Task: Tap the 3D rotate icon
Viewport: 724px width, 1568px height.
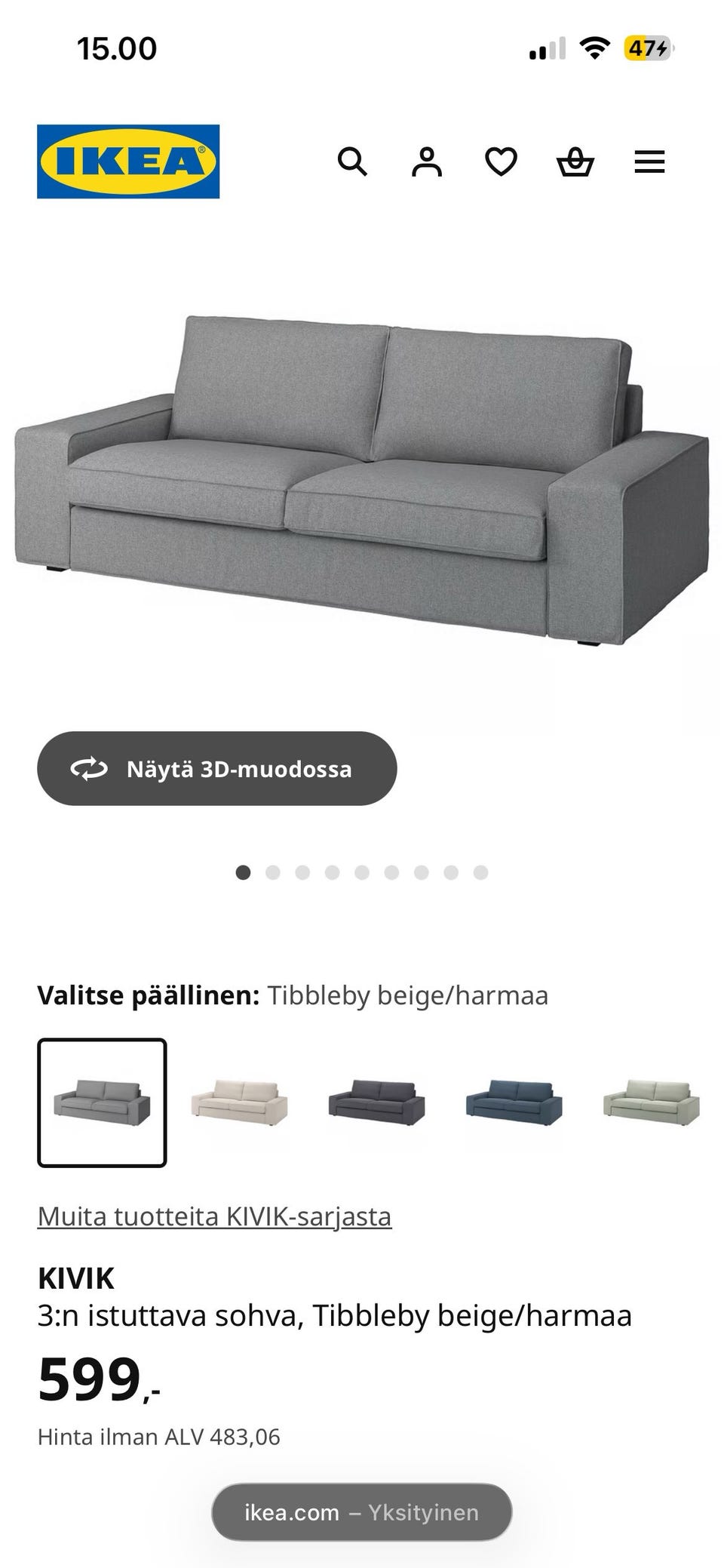Action: 87,768
